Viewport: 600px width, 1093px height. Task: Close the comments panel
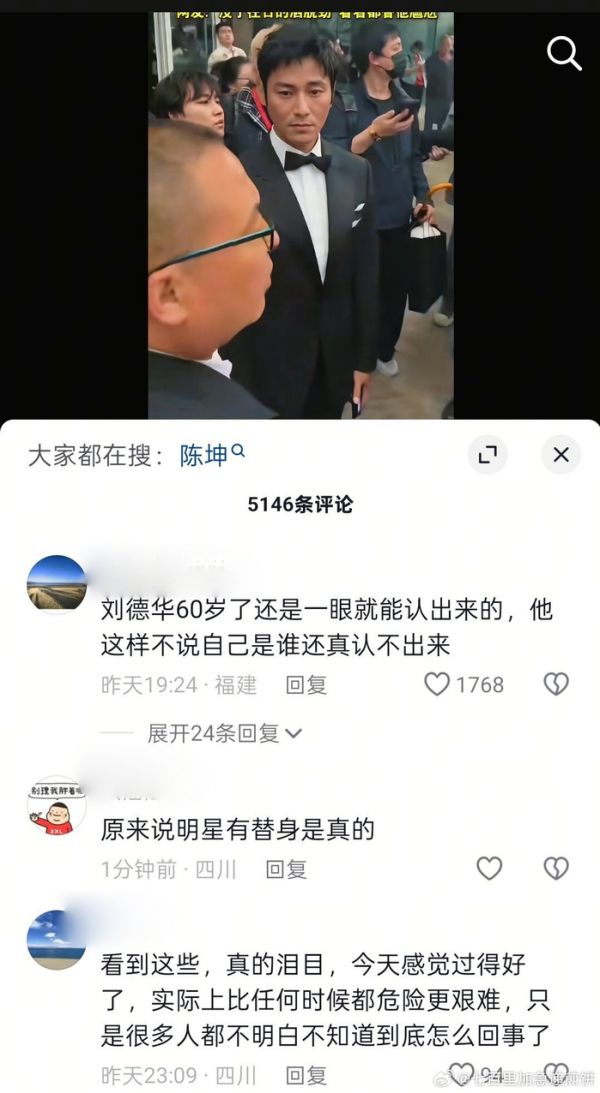tap(560, 456)
